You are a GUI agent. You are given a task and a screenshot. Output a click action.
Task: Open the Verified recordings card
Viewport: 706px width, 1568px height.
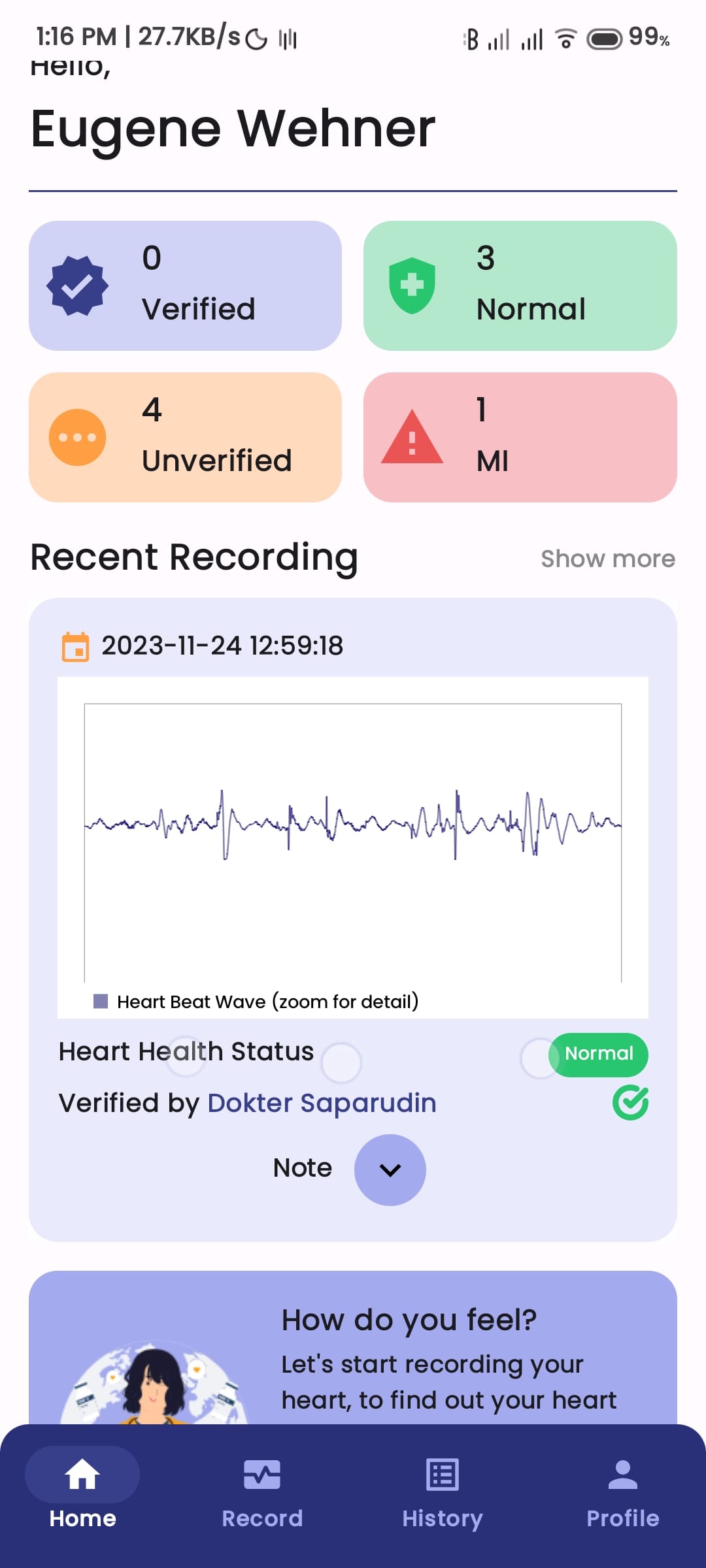(185, 286)
